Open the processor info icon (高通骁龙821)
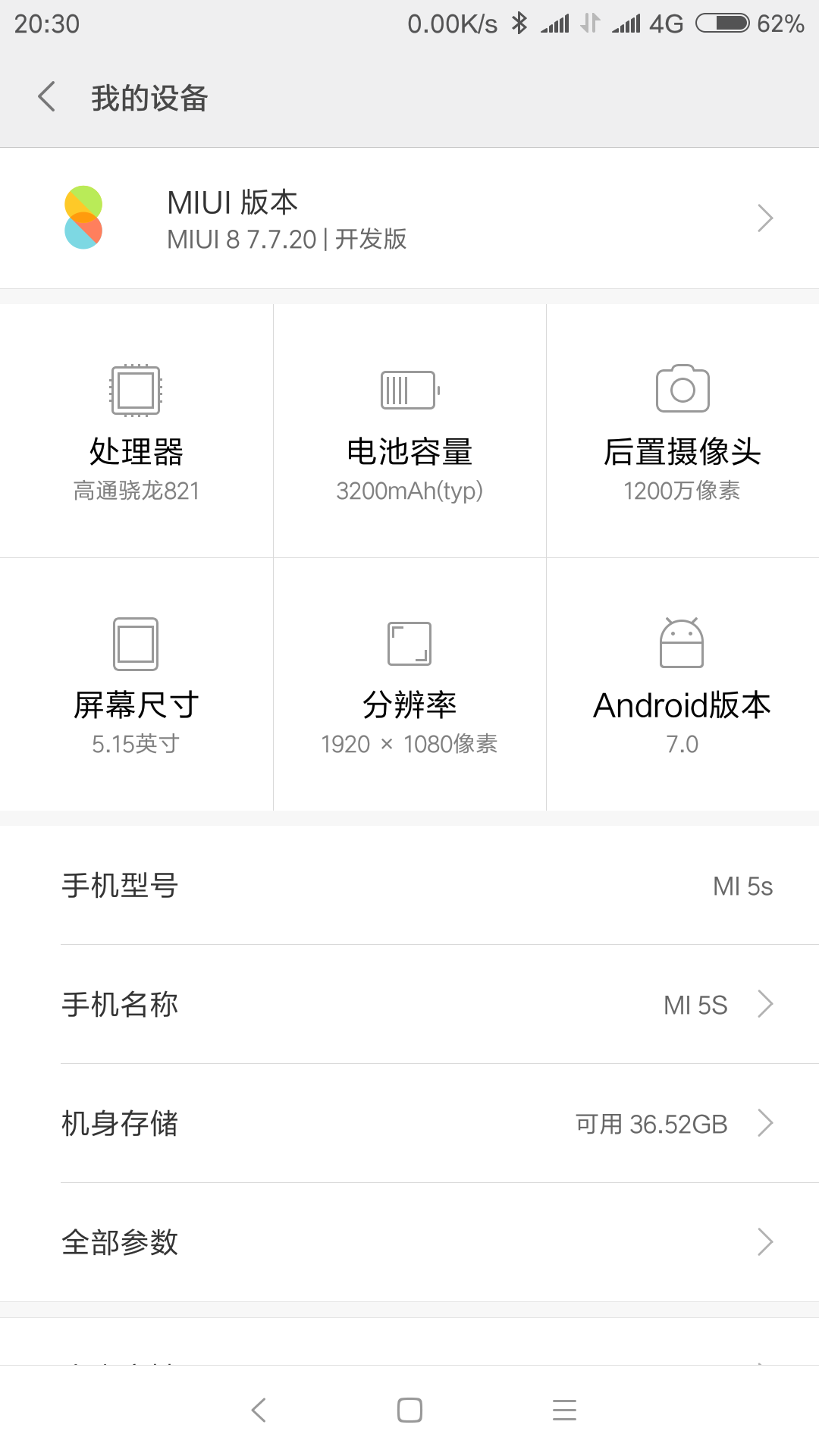The height and width of the screenshot is (1456, 819). tap(136, 391)
